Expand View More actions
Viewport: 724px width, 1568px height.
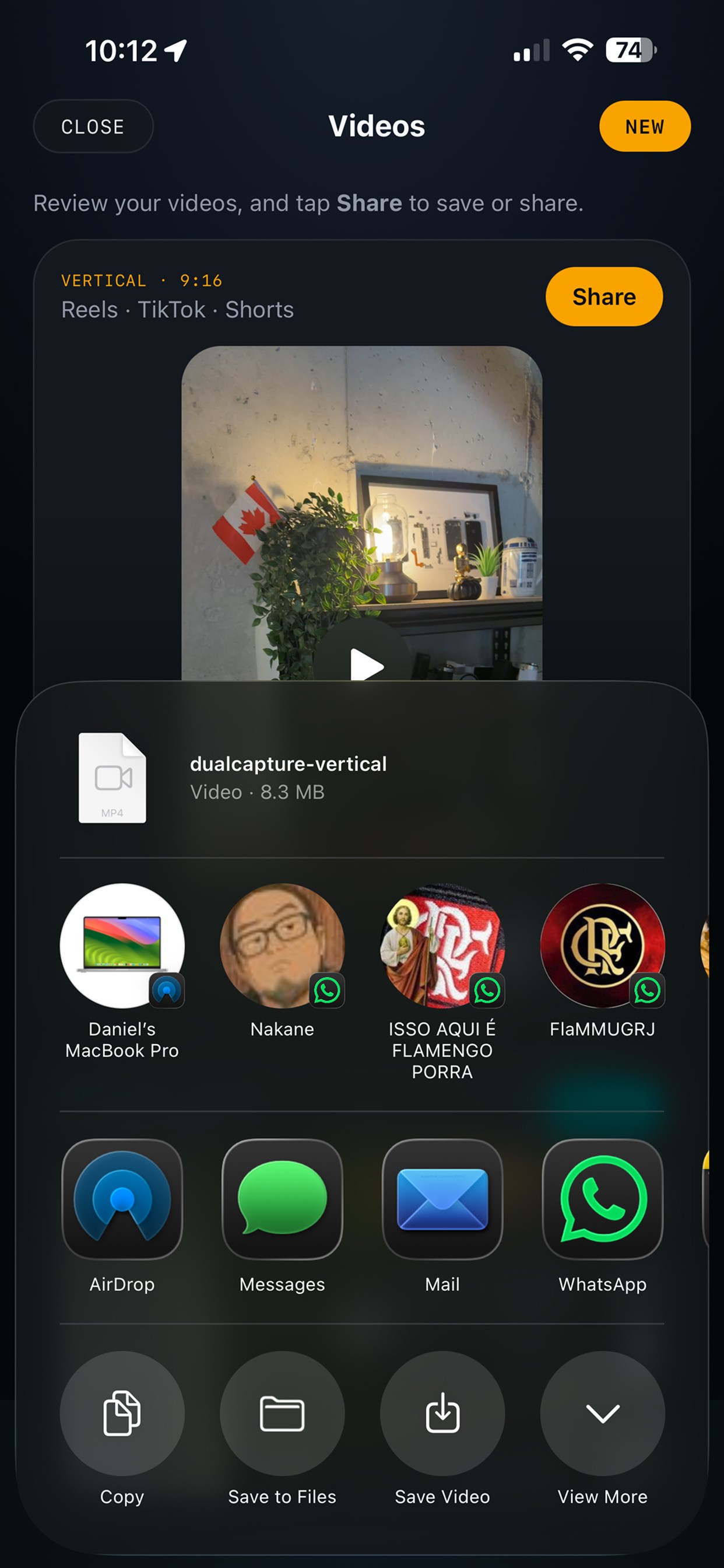(602, 1427)
